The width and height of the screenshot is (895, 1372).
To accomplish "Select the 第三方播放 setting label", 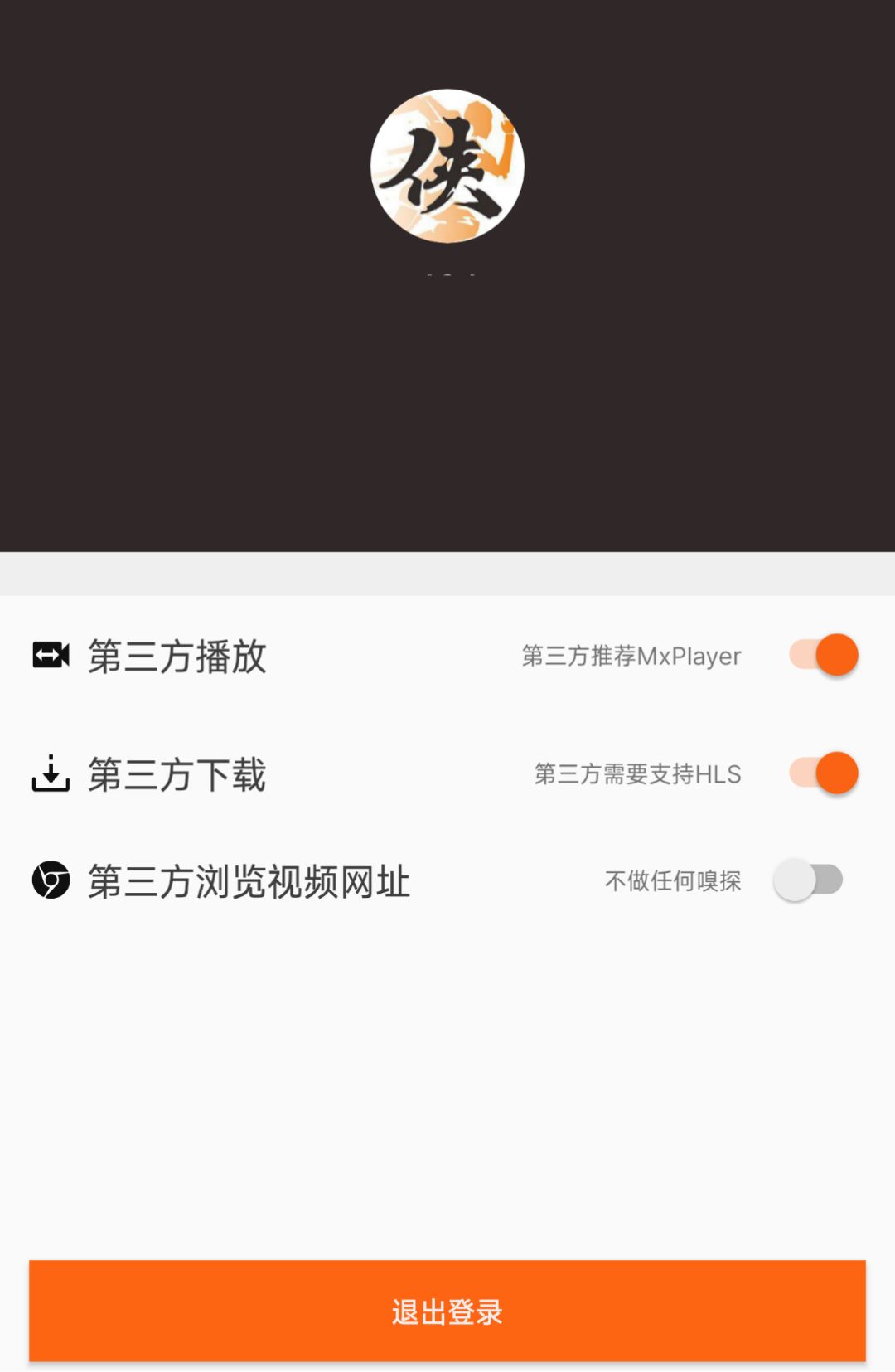I will [x=176, y=656].
